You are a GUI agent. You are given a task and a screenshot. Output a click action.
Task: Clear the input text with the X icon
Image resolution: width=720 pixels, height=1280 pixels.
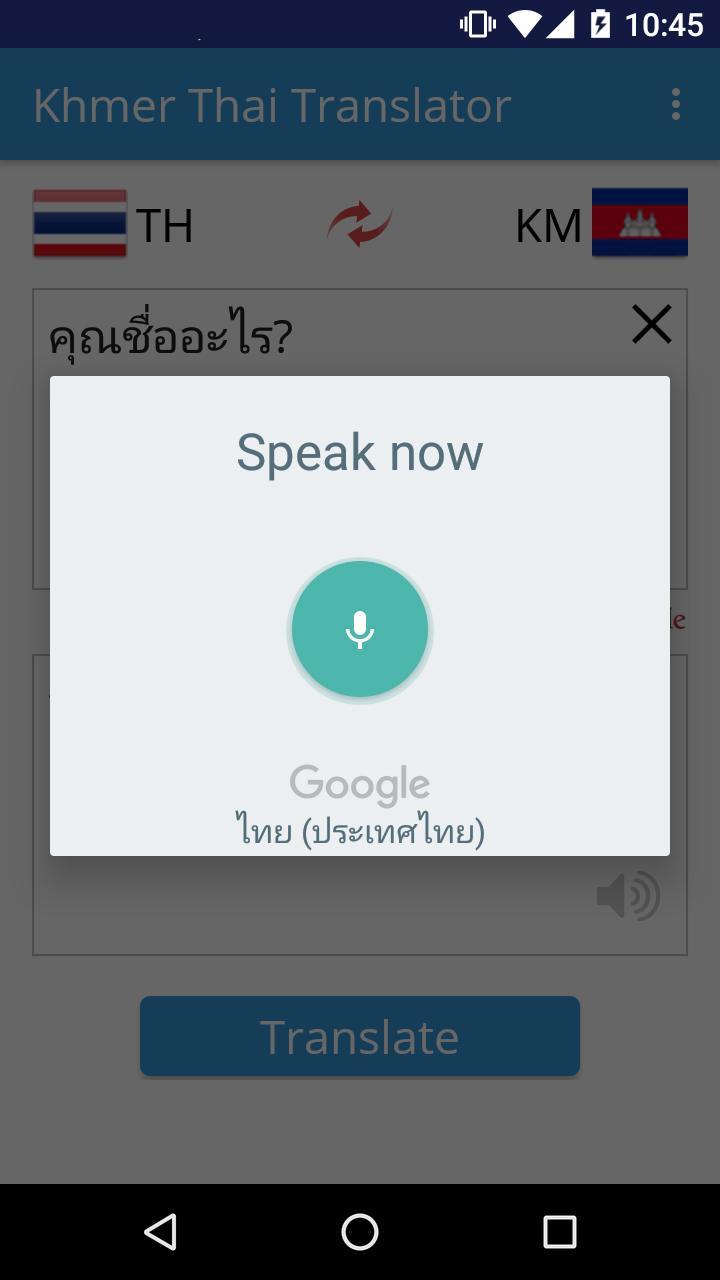pos(651,324)
